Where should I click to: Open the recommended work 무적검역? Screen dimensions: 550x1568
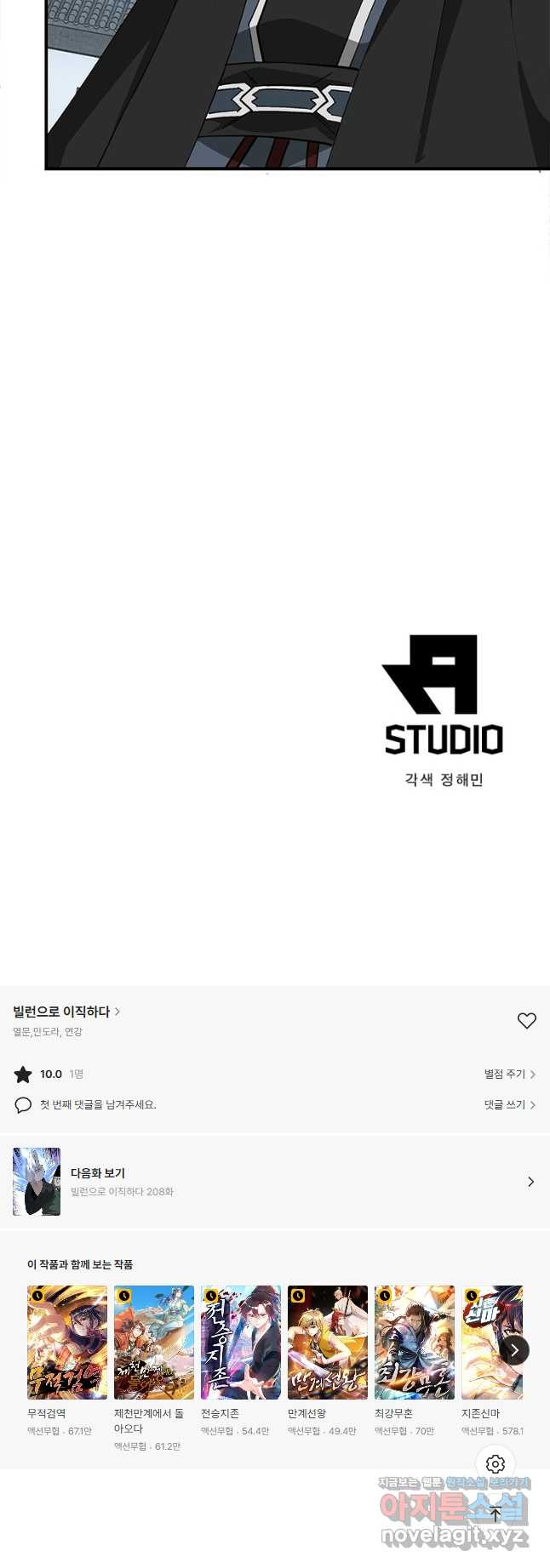67,1342
